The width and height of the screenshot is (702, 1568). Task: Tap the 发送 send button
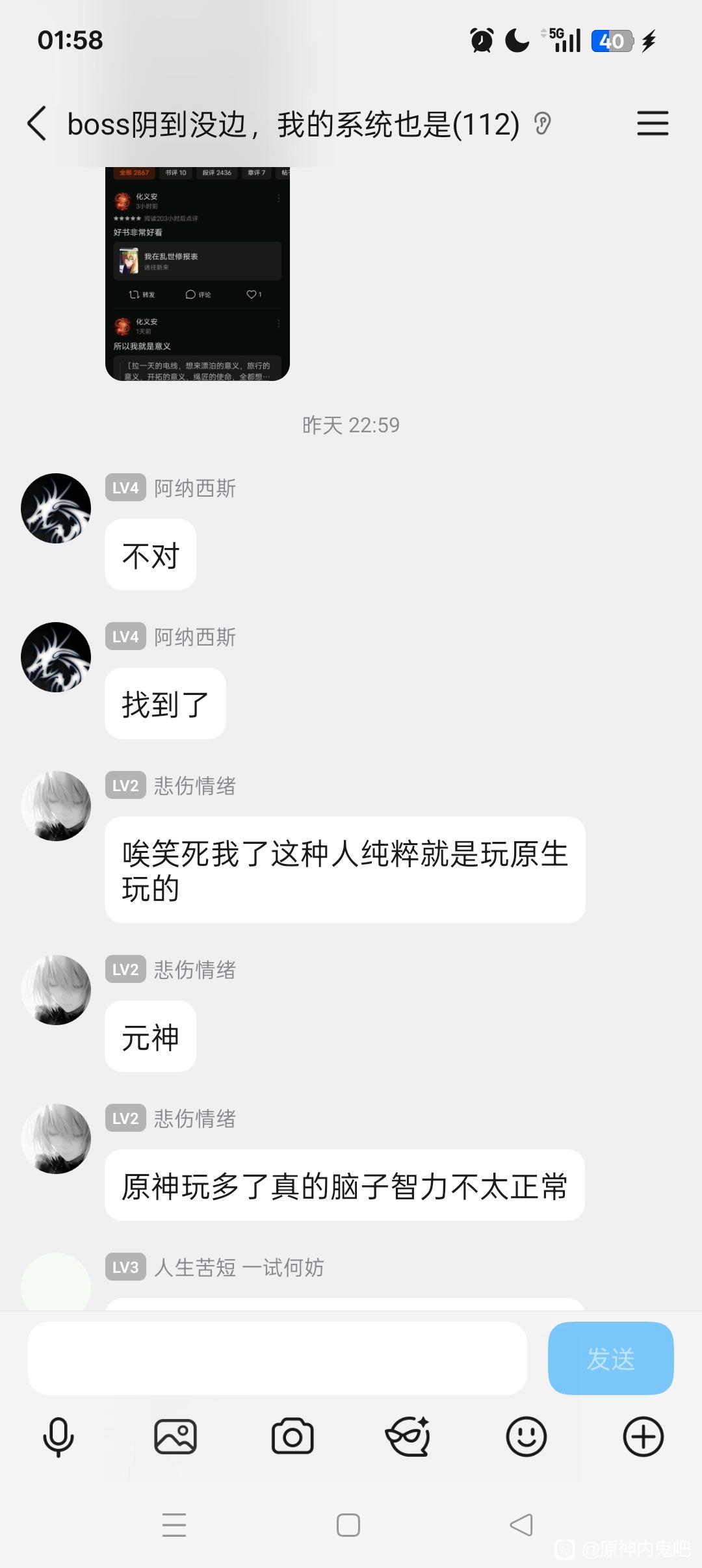tap(610, 1359)
